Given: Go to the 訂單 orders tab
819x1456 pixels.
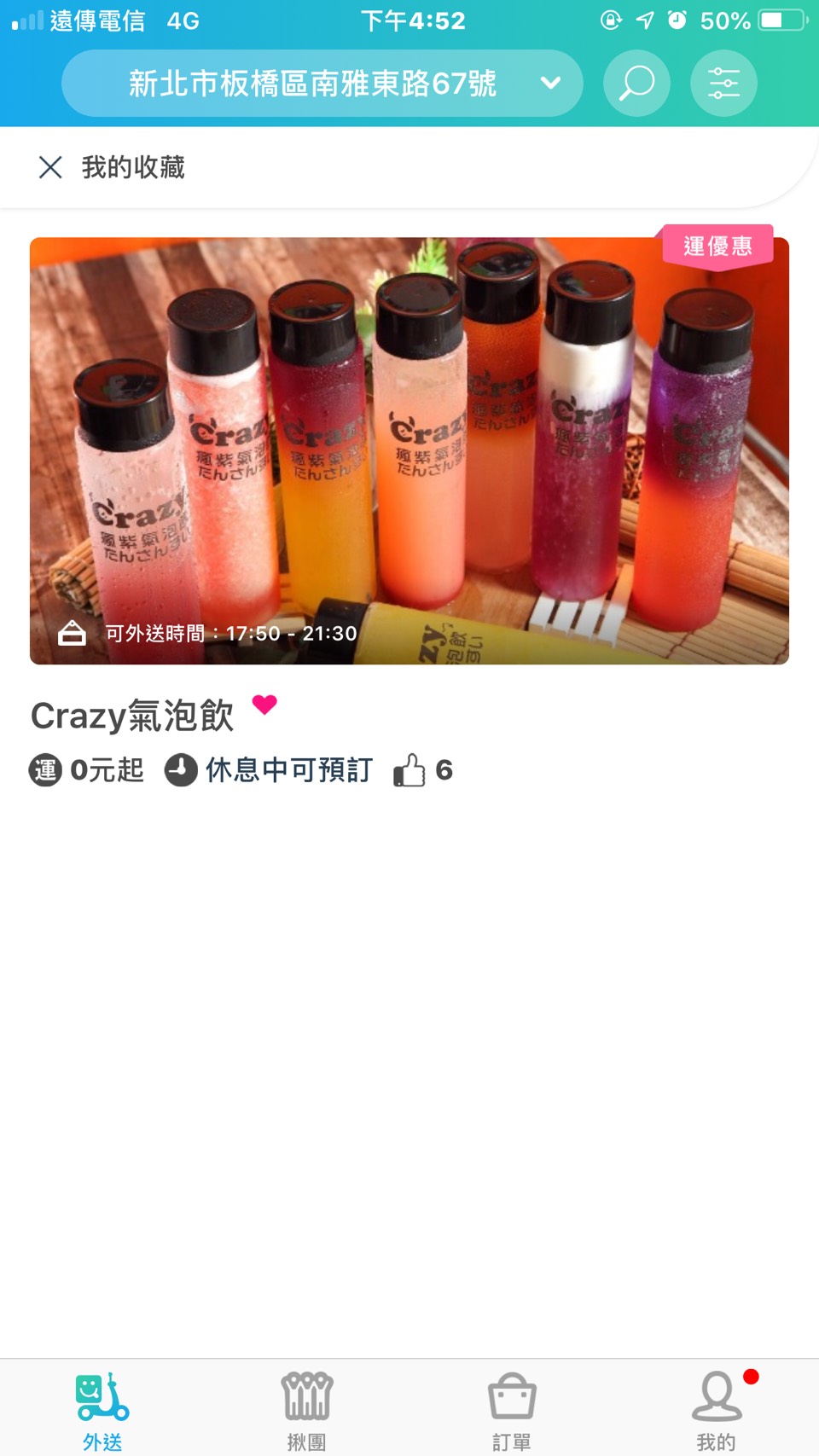Looking at the screenshot, I should click(512, 1410).
